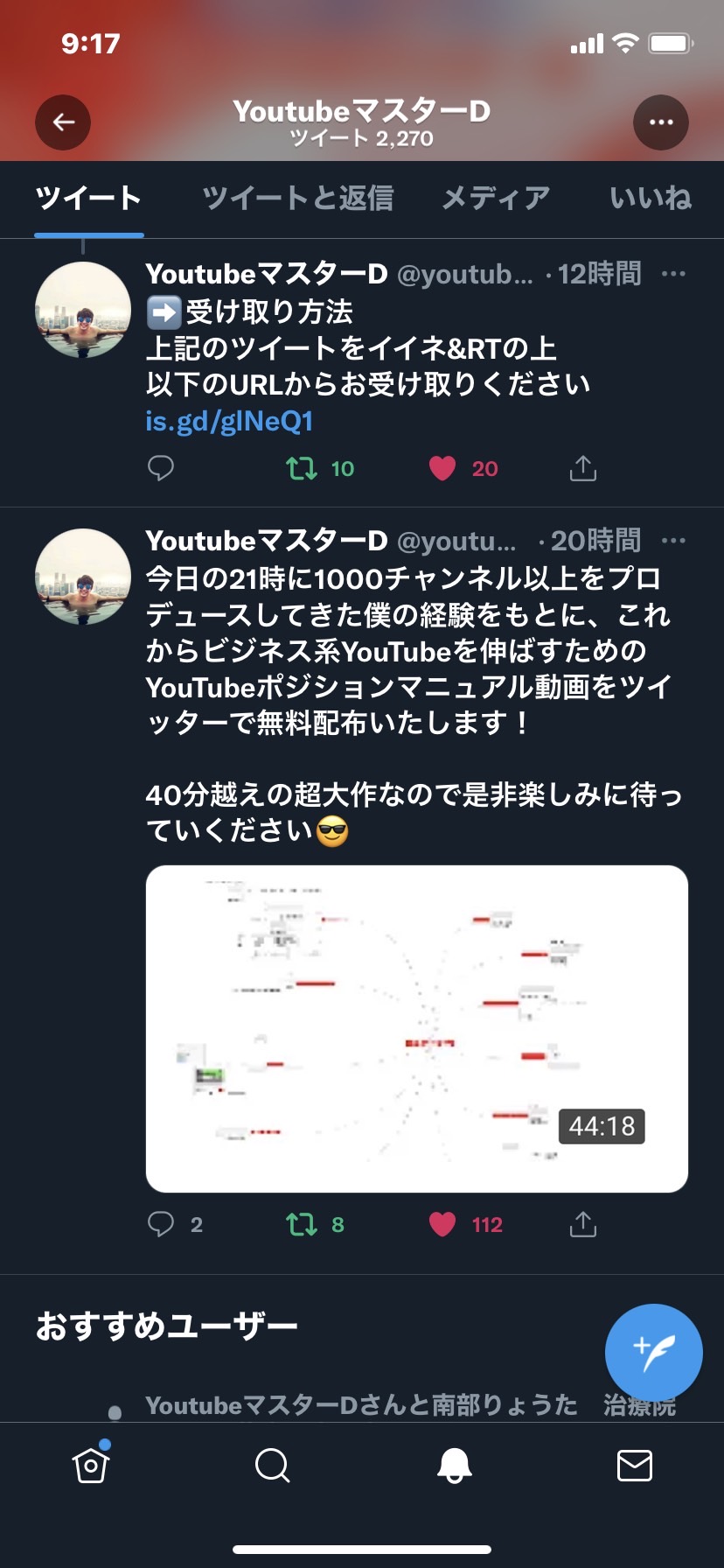Play the 44:18 video
724x1568 pixels.
pyautogui.click(x=417, y=1029)
